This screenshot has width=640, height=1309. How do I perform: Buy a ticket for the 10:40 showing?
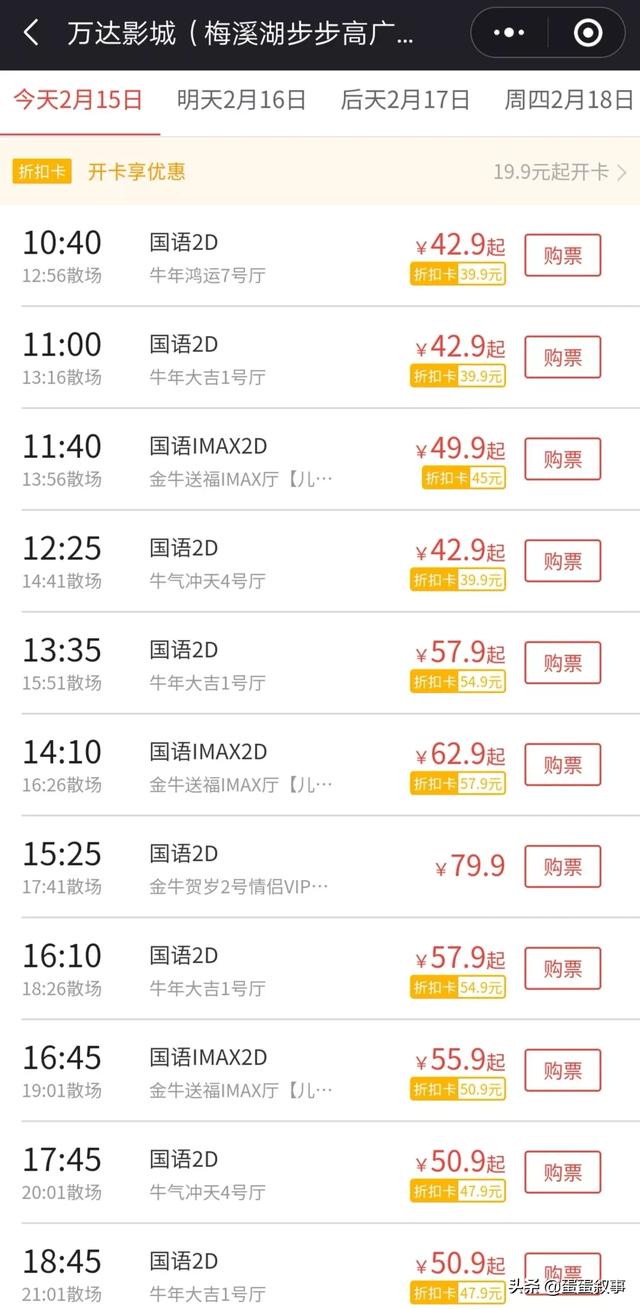562,255
